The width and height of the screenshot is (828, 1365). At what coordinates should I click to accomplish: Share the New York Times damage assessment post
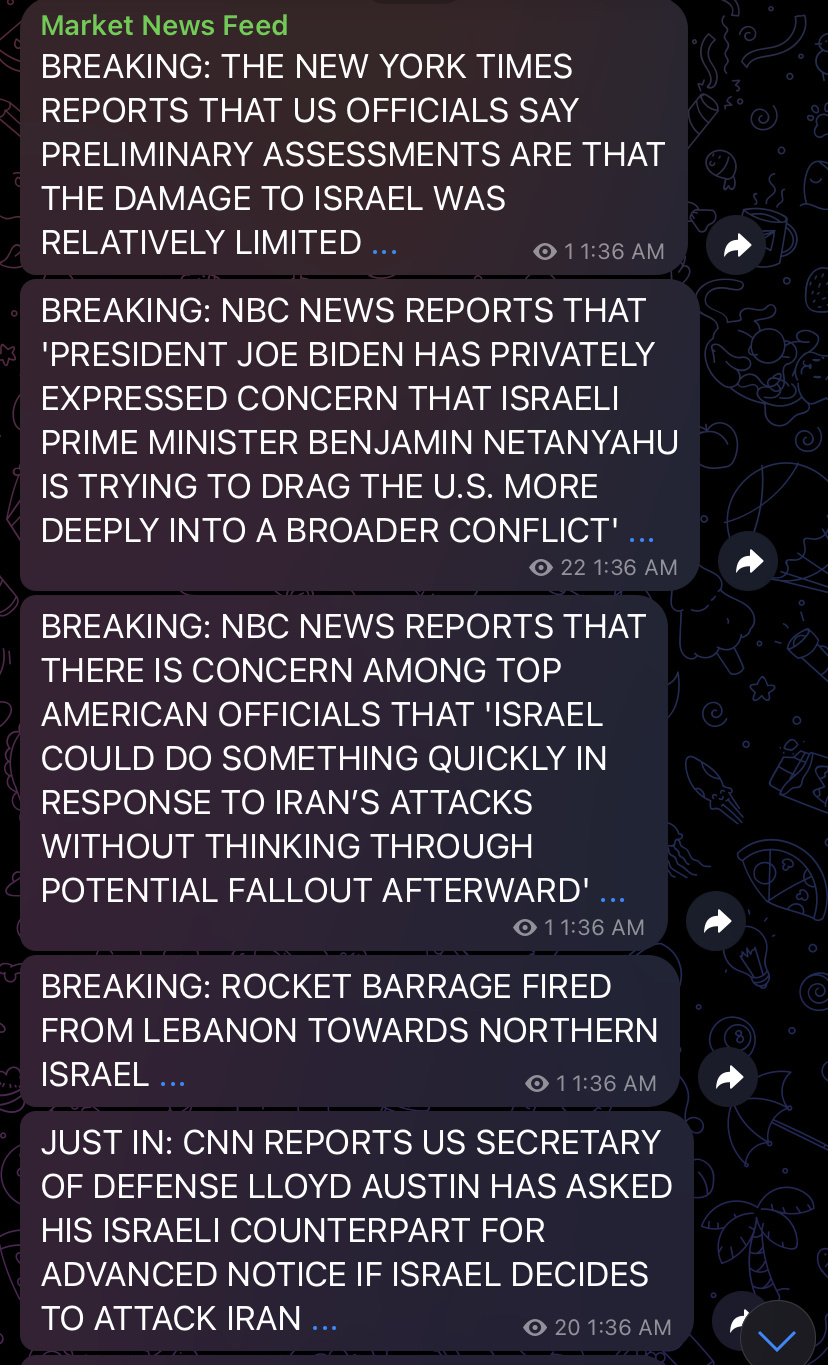tap(736, 246)
